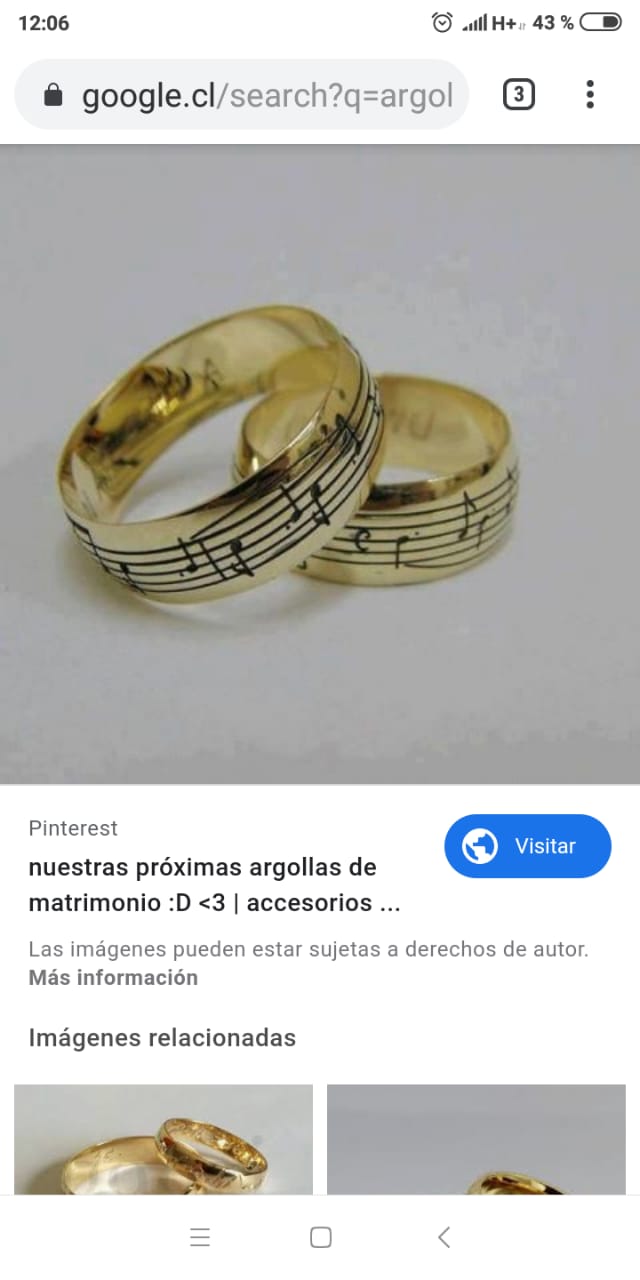Open the second related image on the right
The width and height of the screenshot is (640, 1280).
click(x=476, y=1140)
